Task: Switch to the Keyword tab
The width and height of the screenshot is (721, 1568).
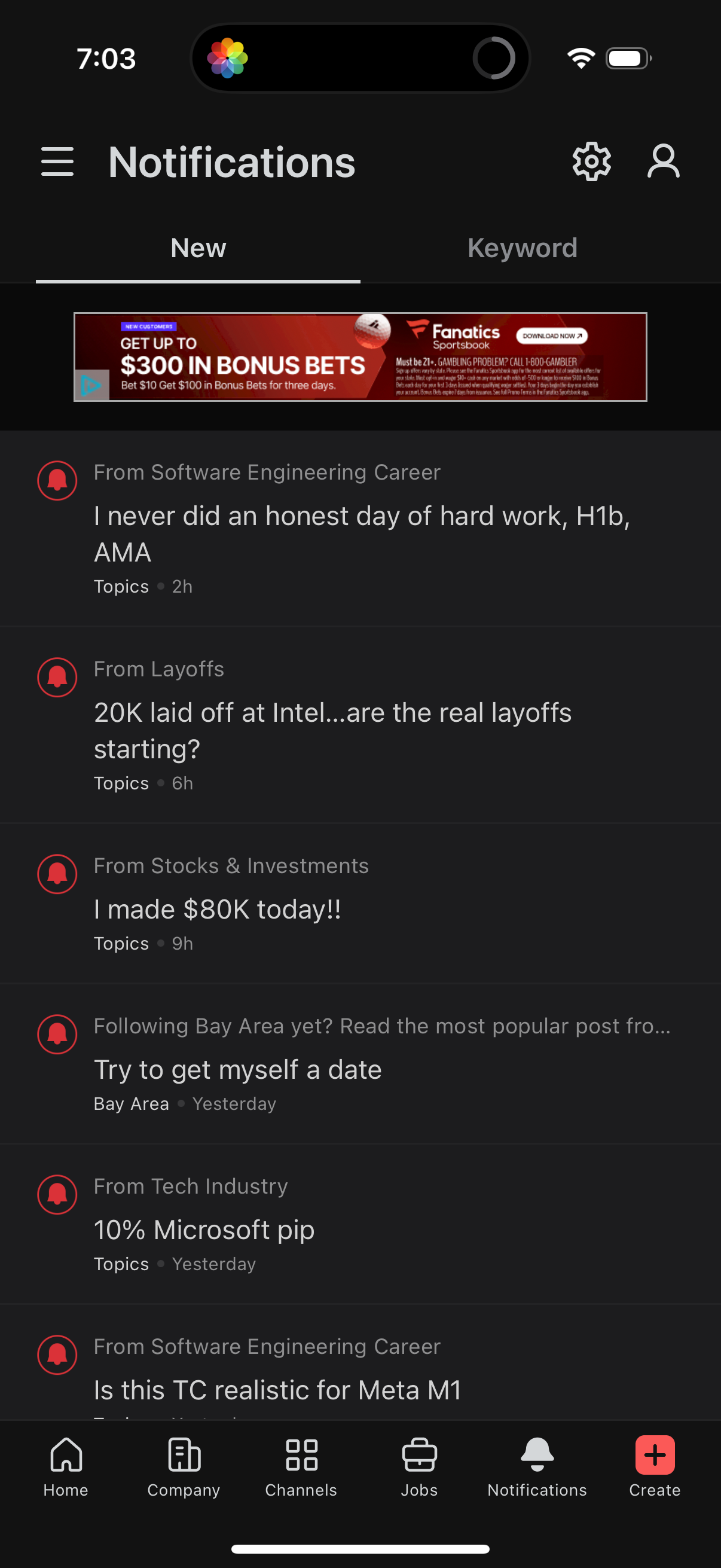Action: (x=522, y=248)
